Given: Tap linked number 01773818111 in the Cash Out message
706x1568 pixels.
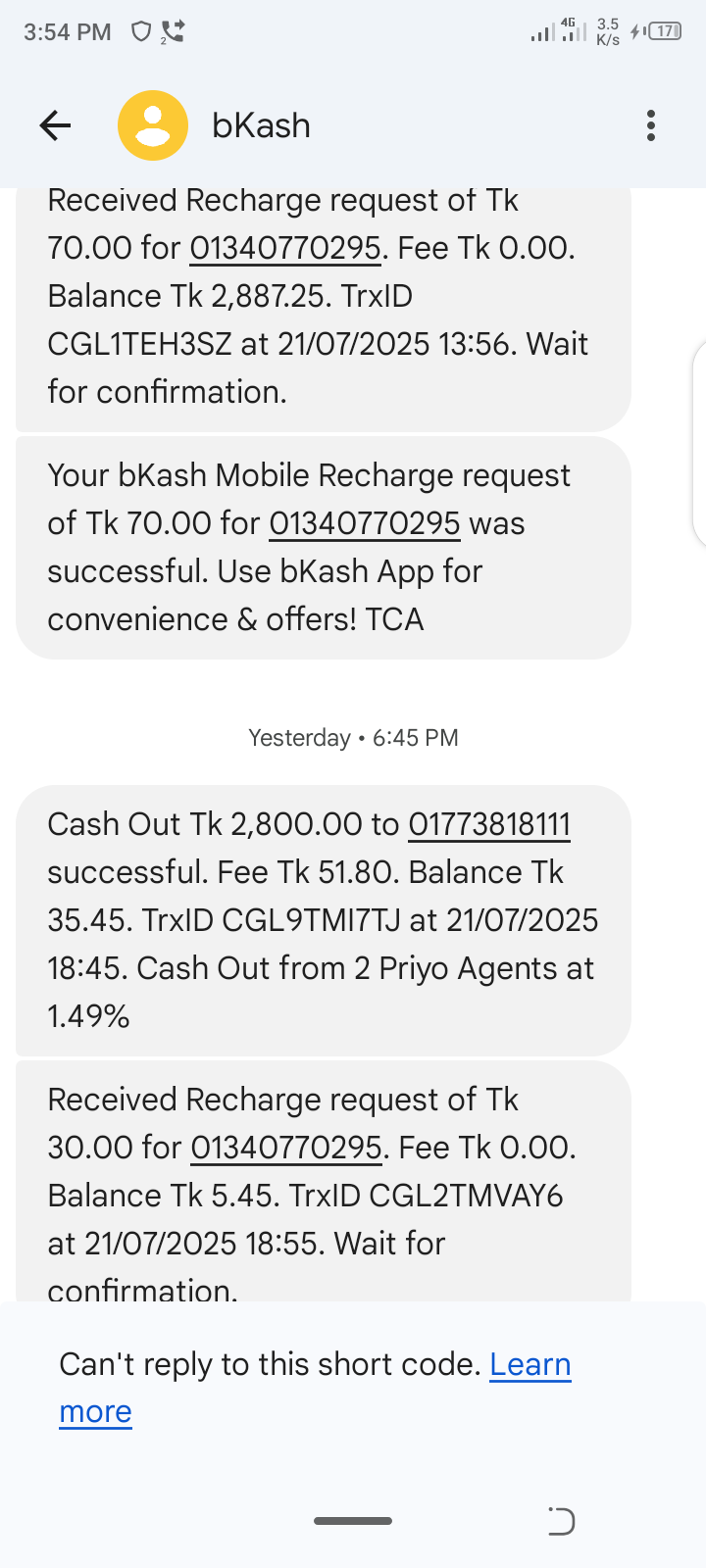Looking at the screenshot, I should tap(488, 824).
